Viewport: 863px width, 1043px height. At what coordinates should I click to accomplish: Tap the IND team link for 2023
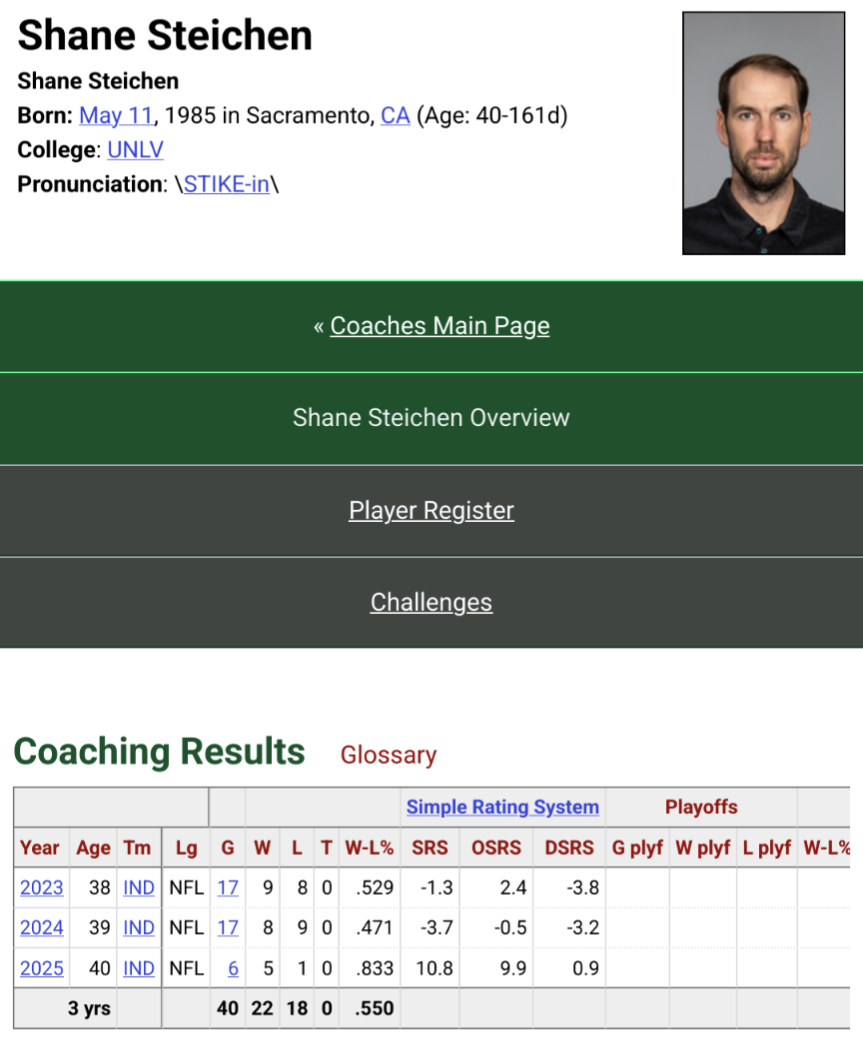click(x=138, y=888)
